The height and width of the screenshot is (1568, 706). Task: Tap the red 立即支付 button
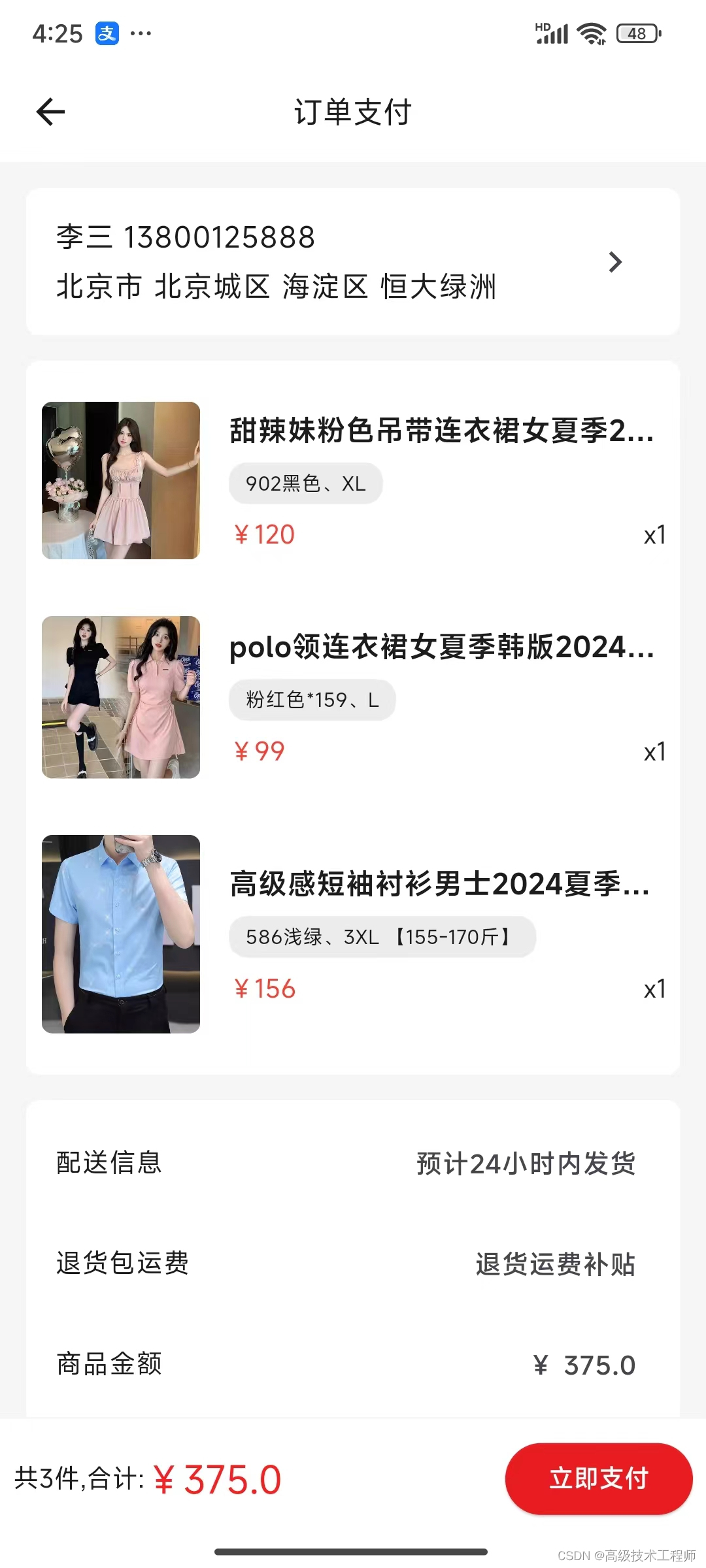[x=598, y=1479]
